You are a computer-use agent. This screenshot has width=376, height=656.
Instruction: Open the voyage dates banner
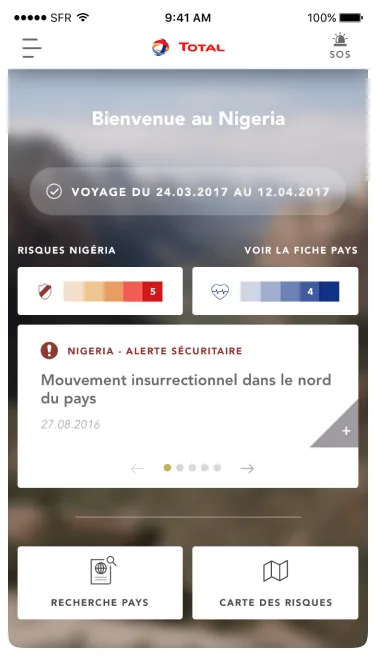pyautogui.click(x=188, y=192)
